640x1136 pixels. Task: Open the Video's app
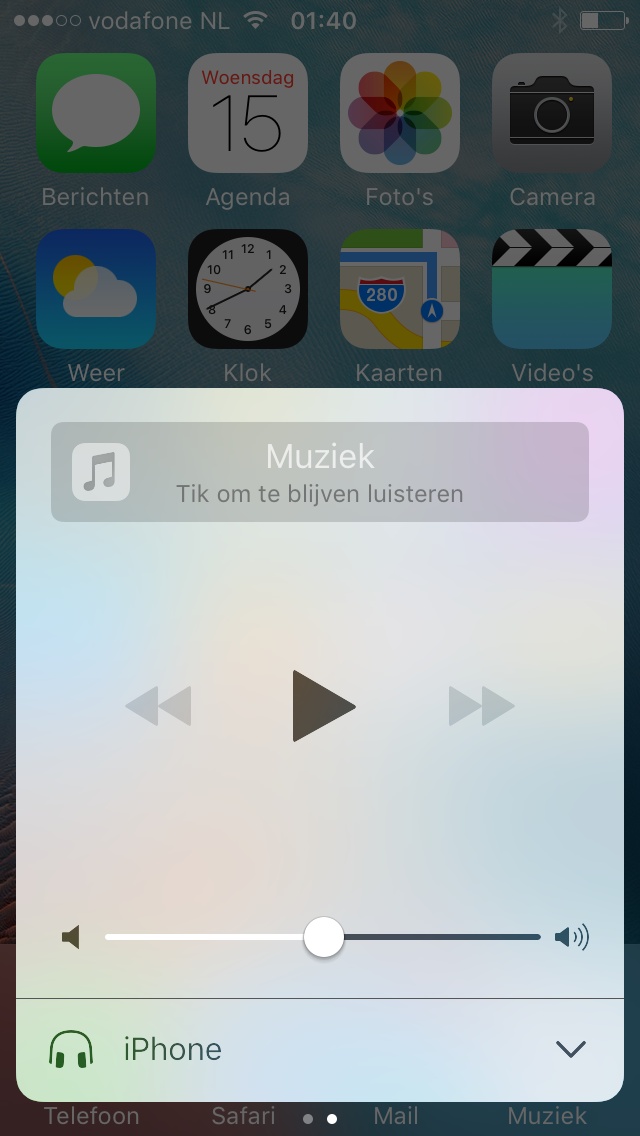click(552, 289)
